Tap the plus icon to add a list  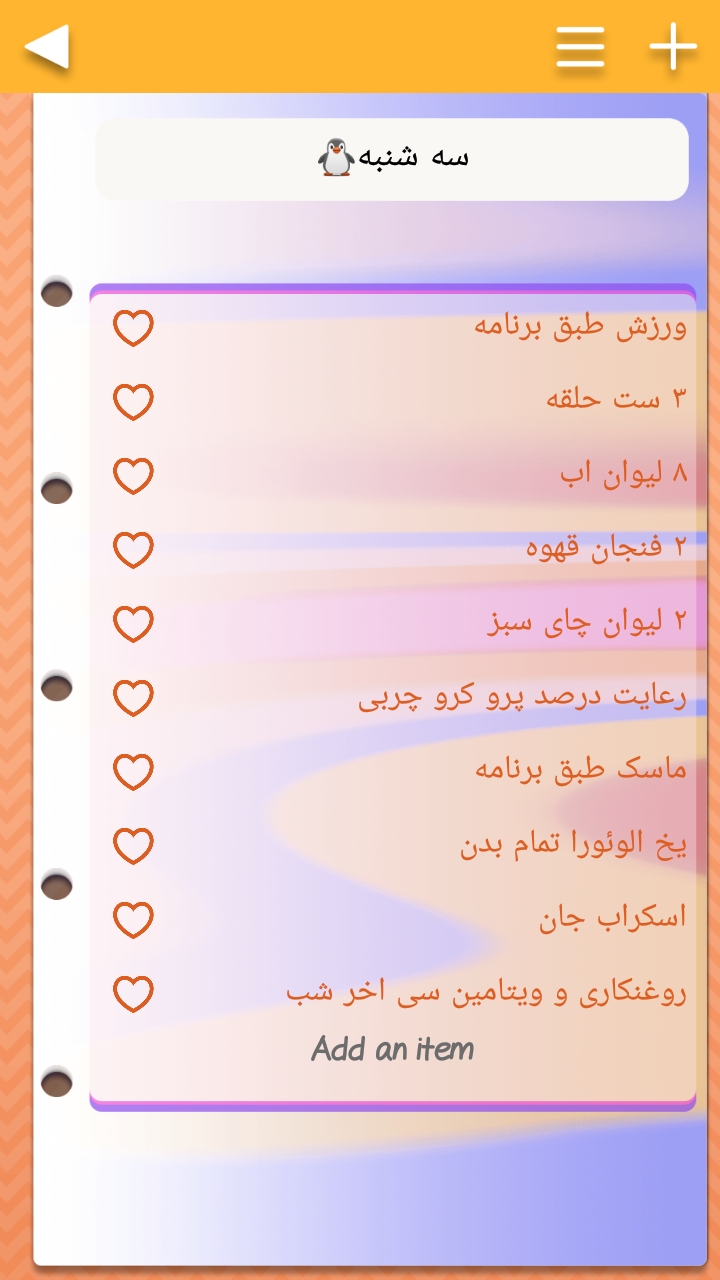pyautogui.click(x=672, y=46)
